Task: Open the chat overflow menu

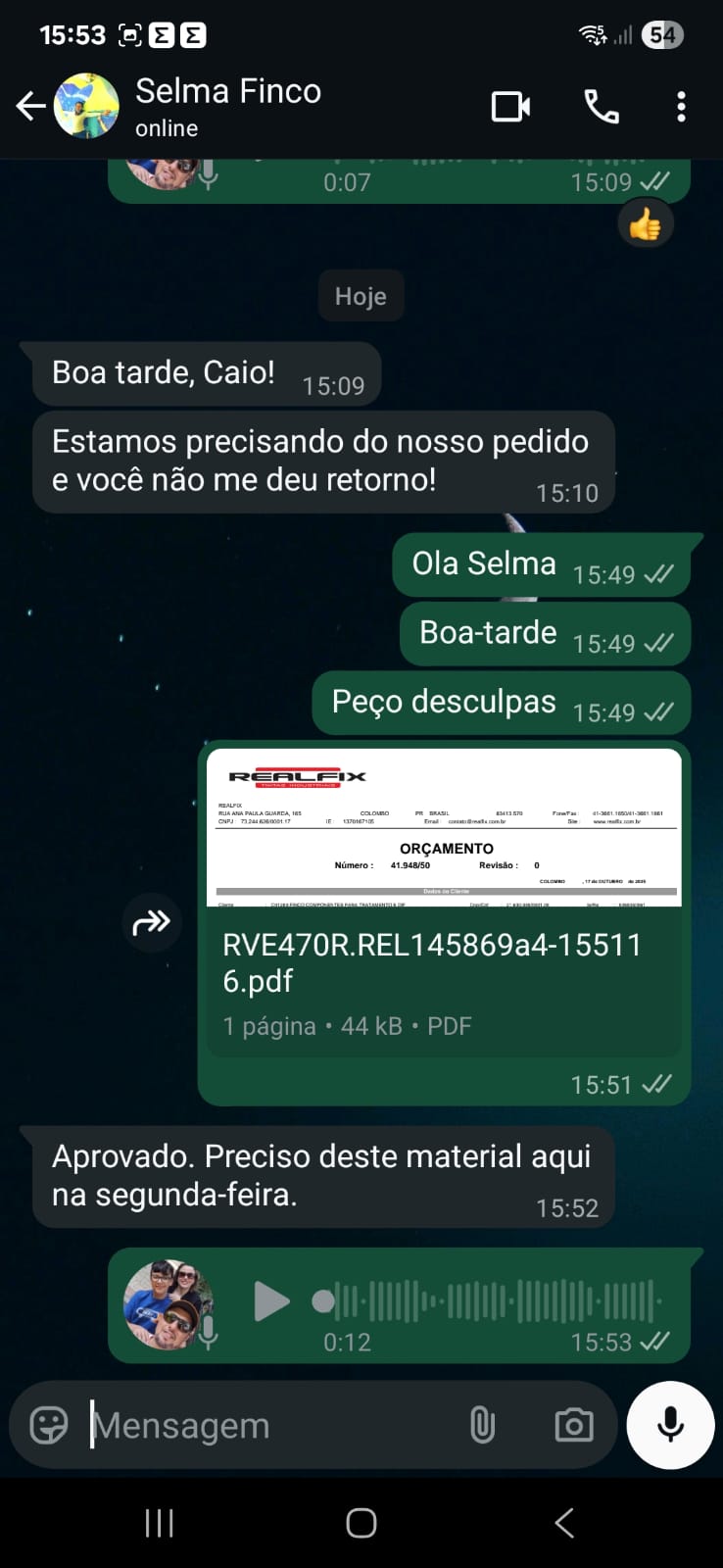Action: click(x=681, y=106)
